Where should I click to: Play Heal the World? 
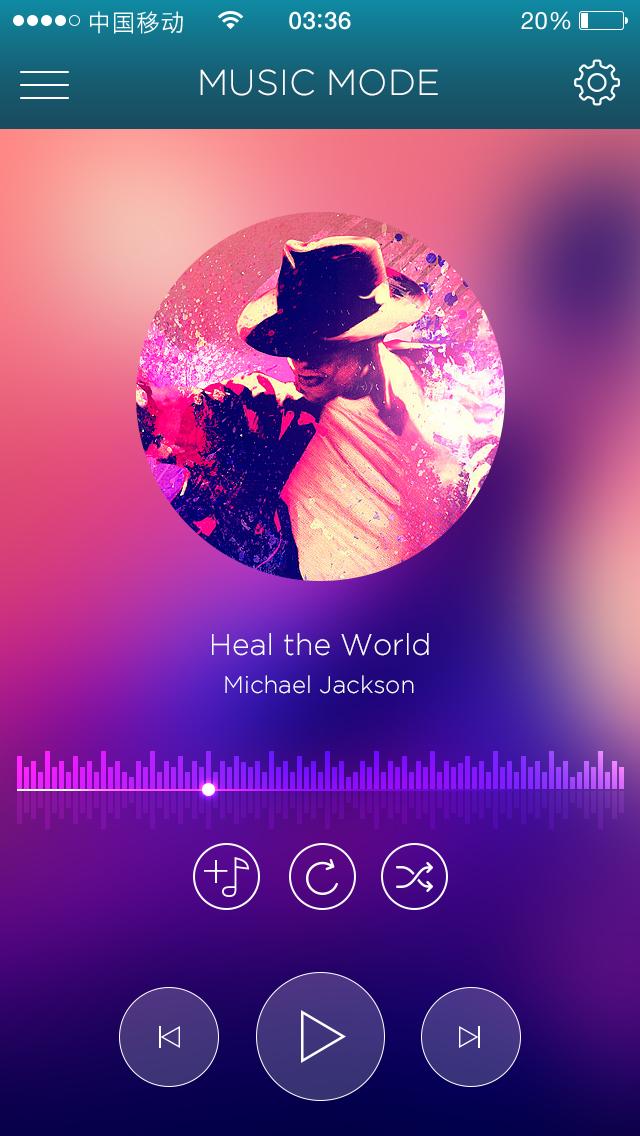pos(320,1036)
